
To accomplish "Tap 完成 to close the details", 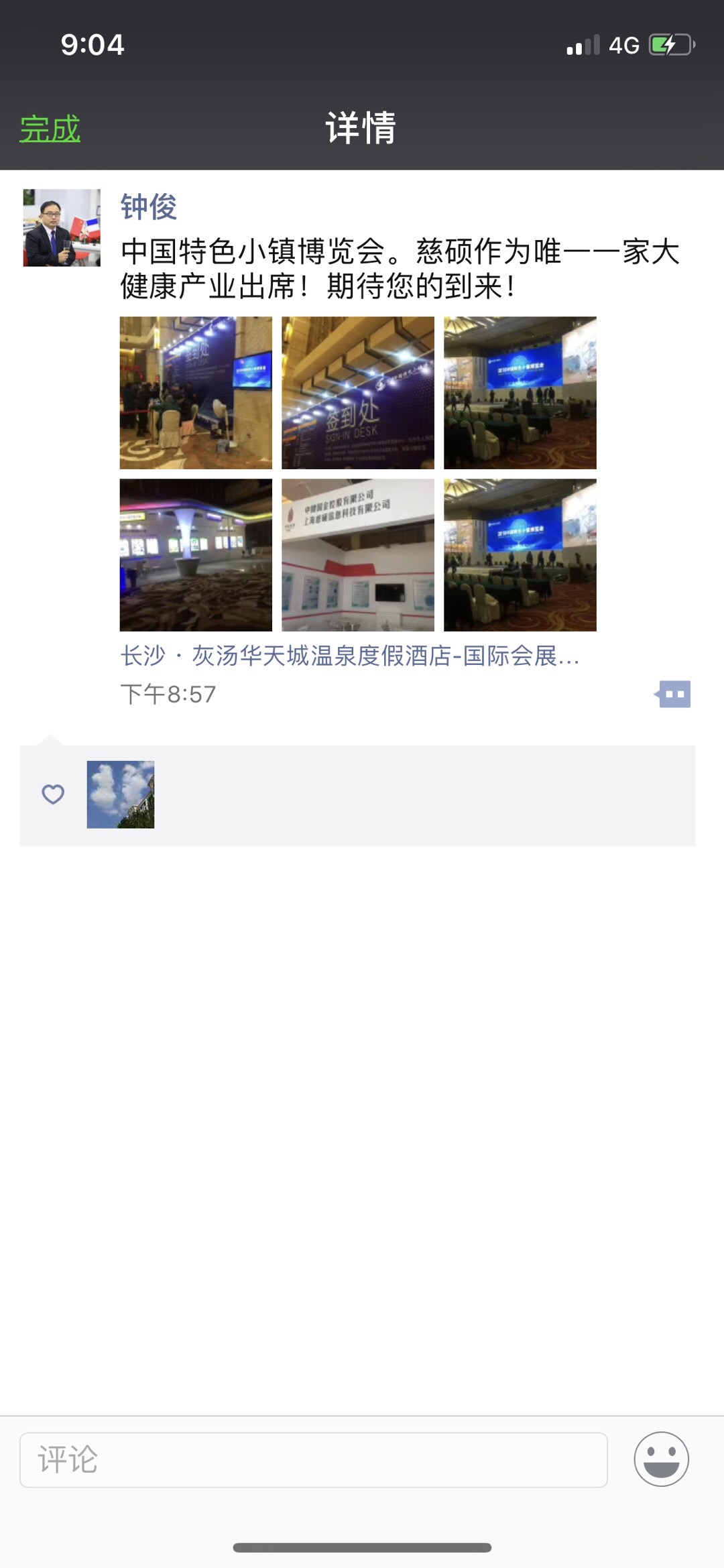I will click(x=50, y=129).
